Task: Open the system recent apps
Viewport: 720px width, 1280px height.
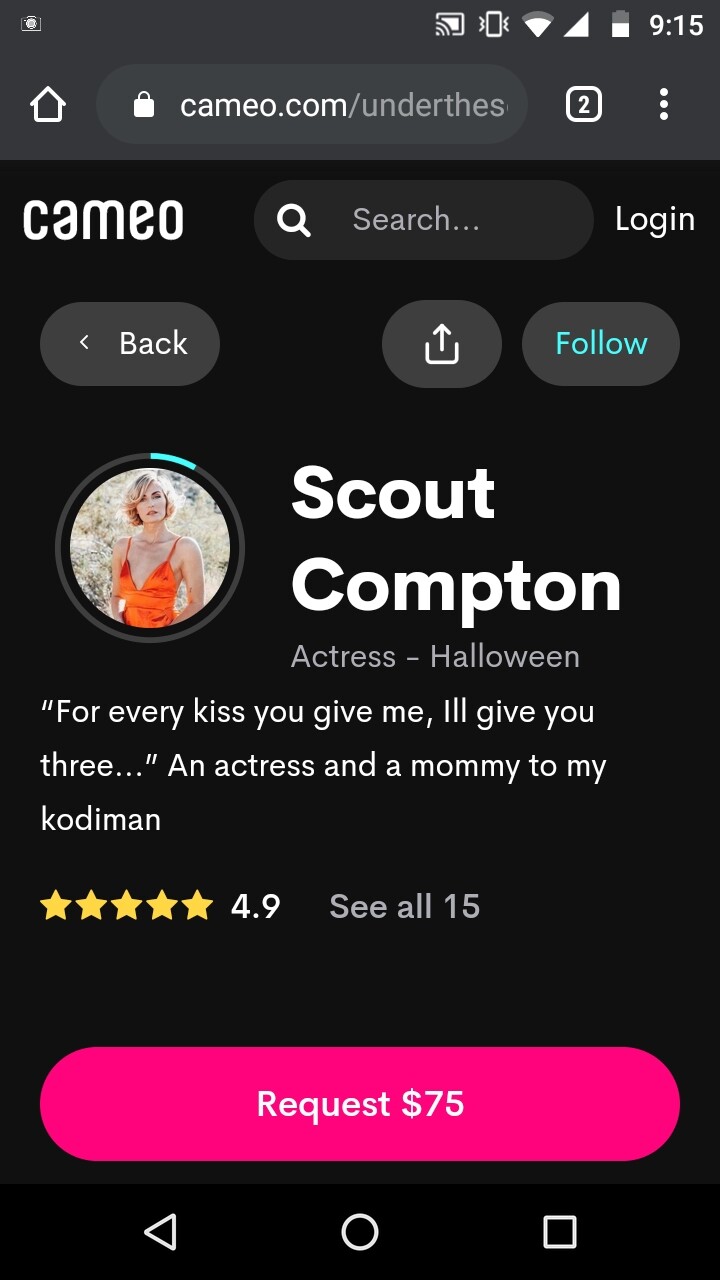Action: tap(560, 1232)
